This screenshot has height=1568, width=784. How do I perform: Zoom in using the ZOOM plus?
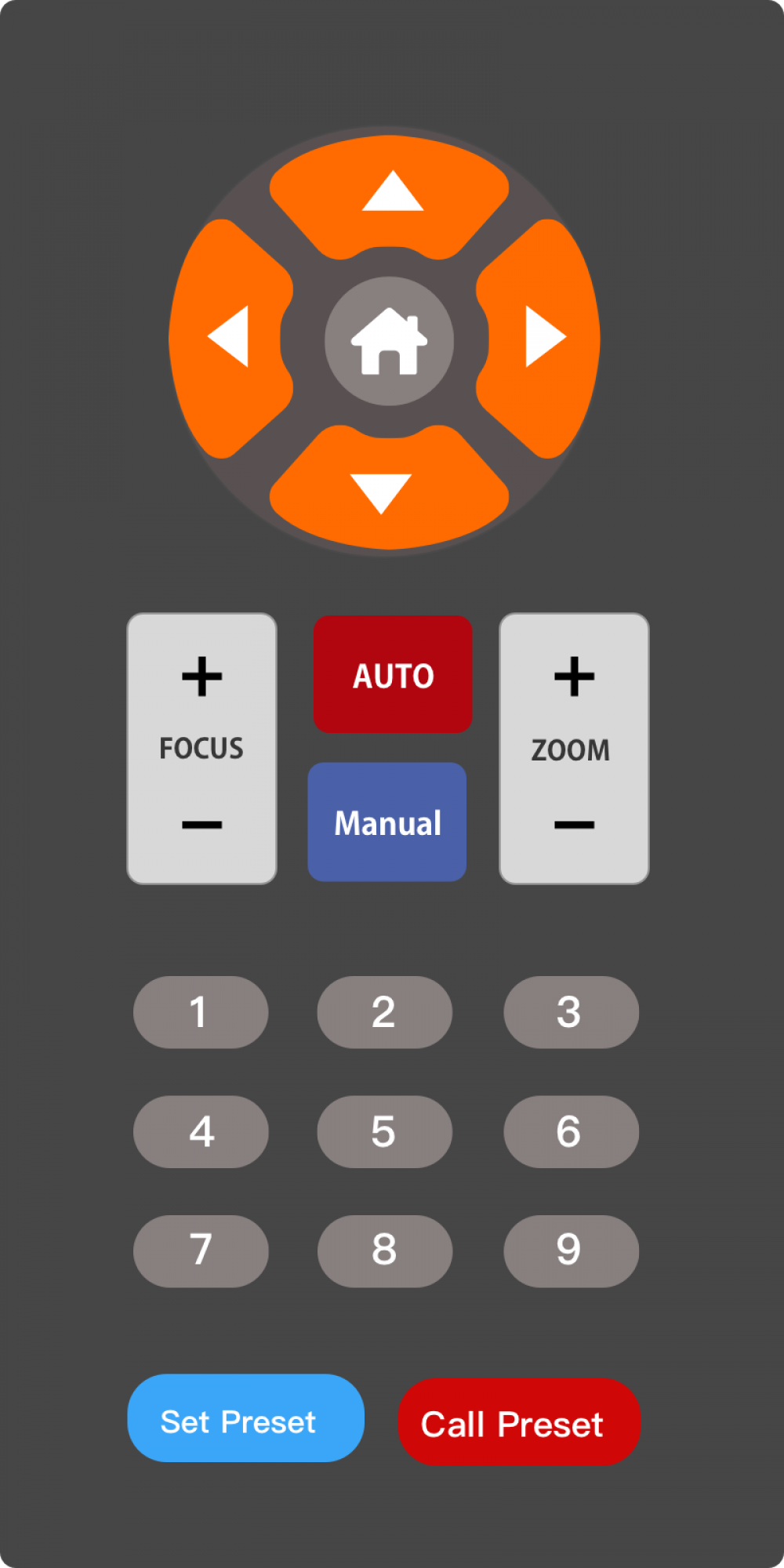pyautogui.click(x=574, y=677)
